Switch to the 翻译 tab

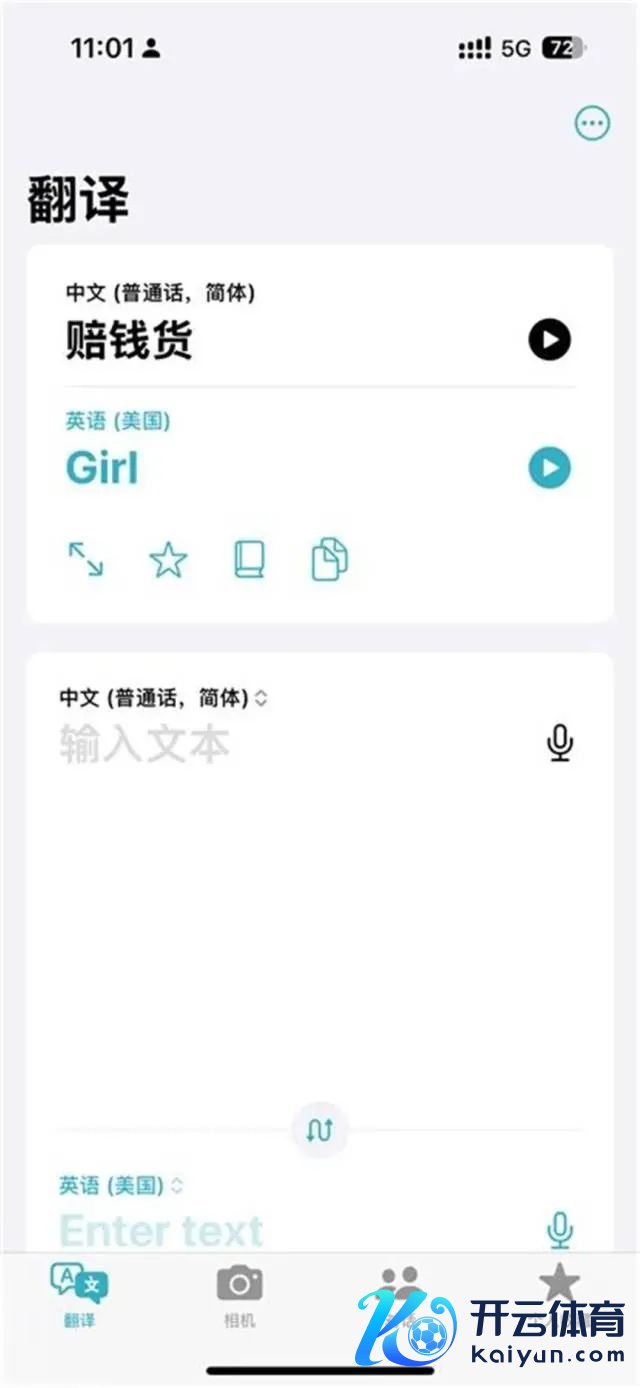click(79, 1294)
